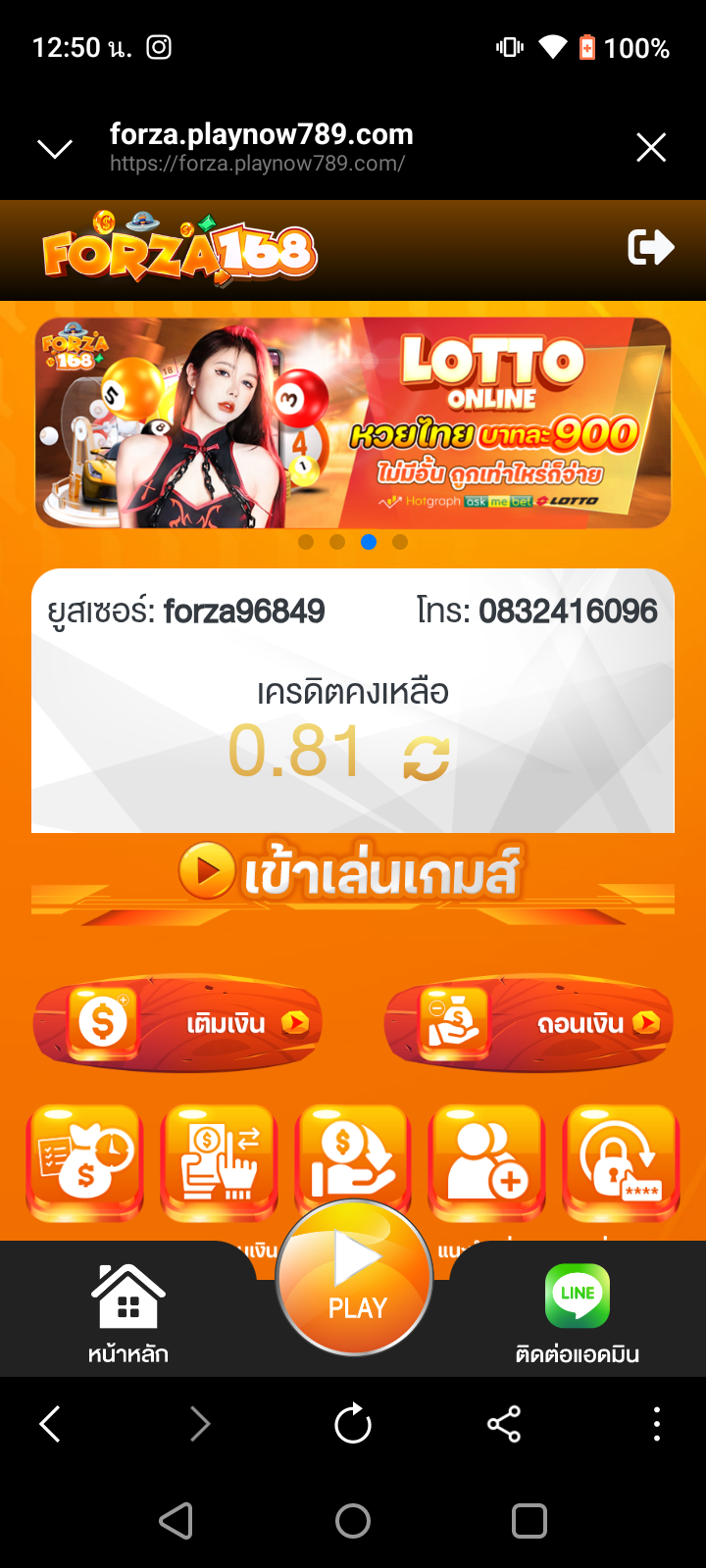Open ถอนเงิน to withdraw money
The height and width of the screenshot is (1568, 706).
point(529,1023)
